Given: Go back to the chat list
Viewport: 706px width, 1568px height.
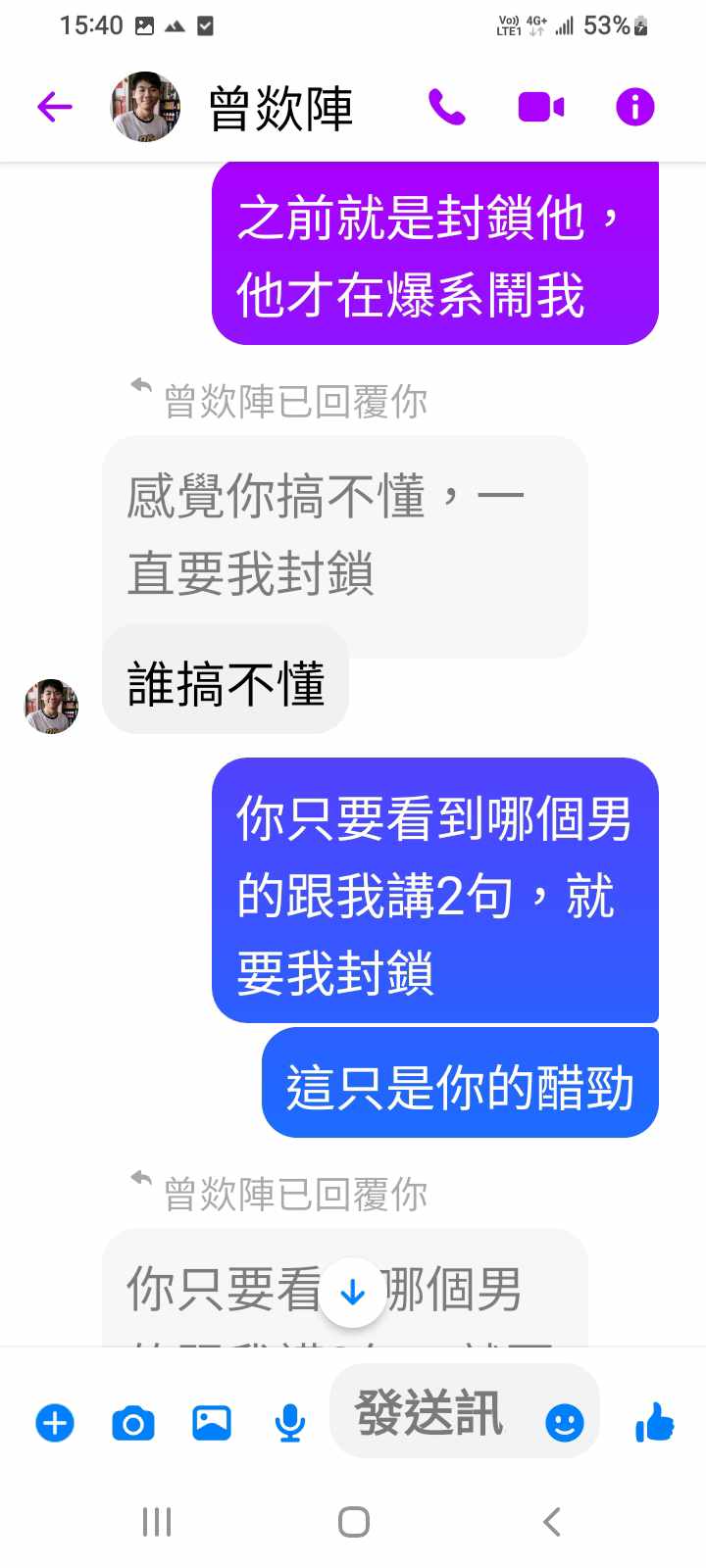Looking at the screenshot, I should [x=55, y=107].
